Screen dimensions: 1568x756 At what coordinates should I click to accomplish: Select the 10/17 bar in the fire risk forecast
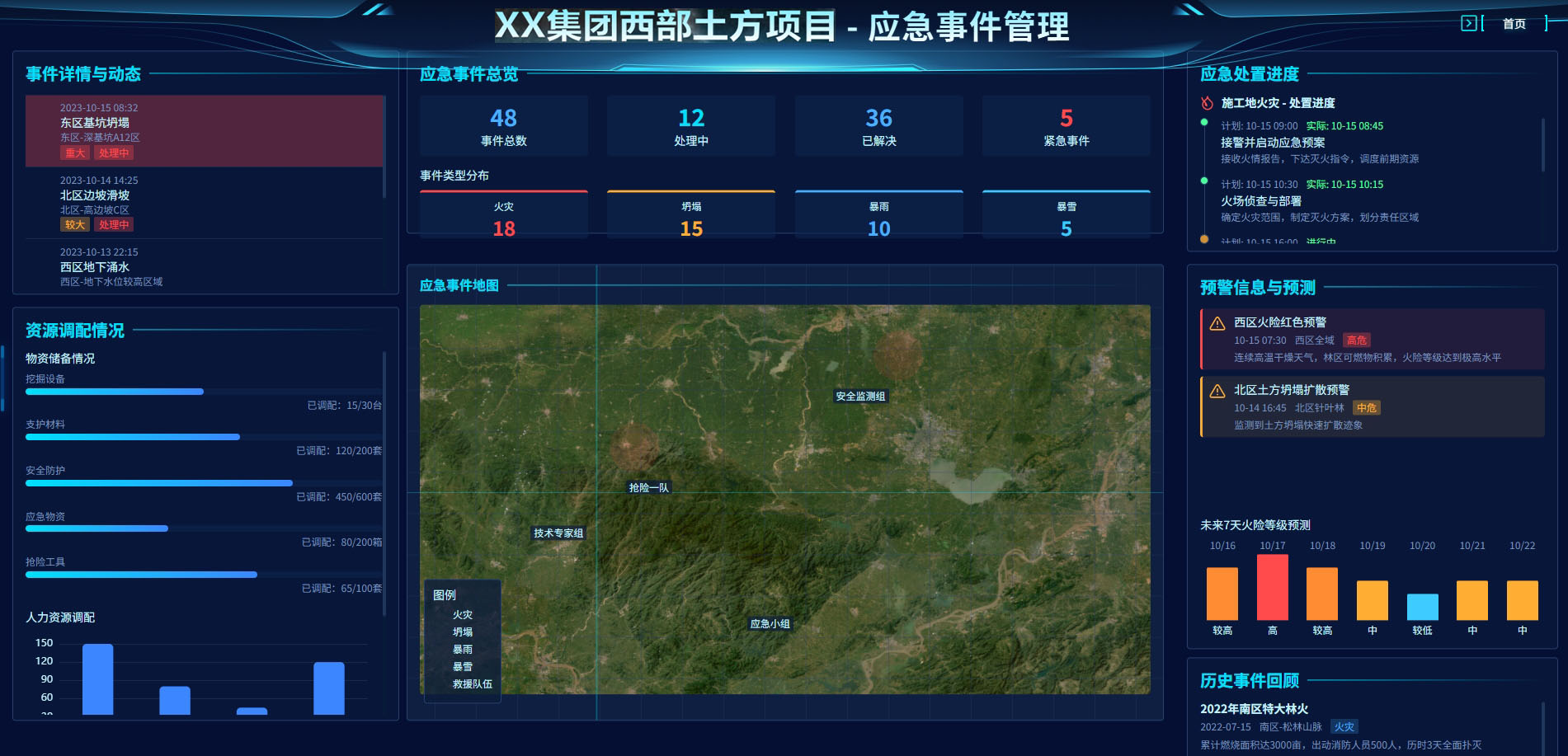coord(1272,587)
